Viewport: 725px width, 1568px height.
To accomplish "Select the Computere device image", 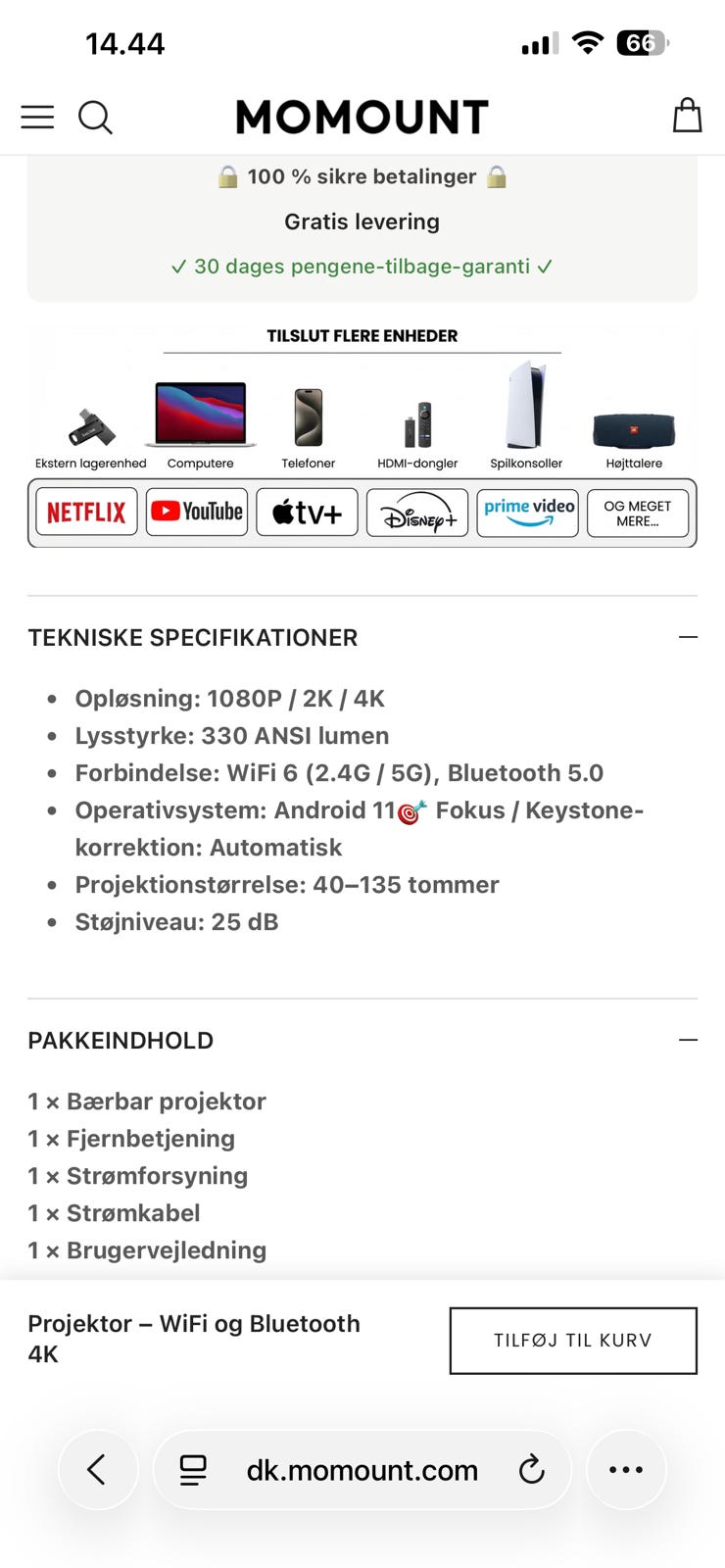I will pos(200,414).
